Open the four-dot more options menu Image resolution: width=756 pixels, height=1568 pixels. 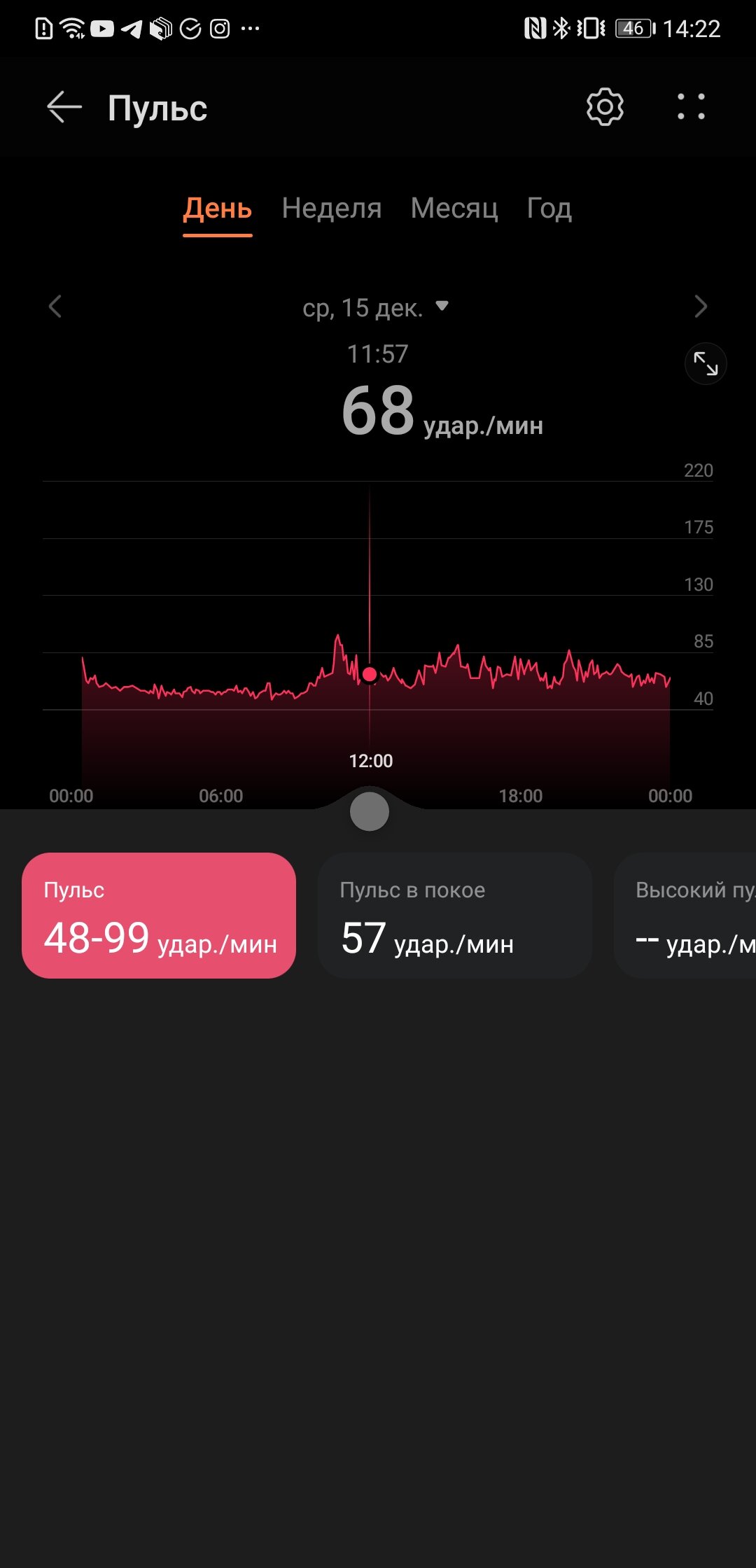[x=691, y=107]
